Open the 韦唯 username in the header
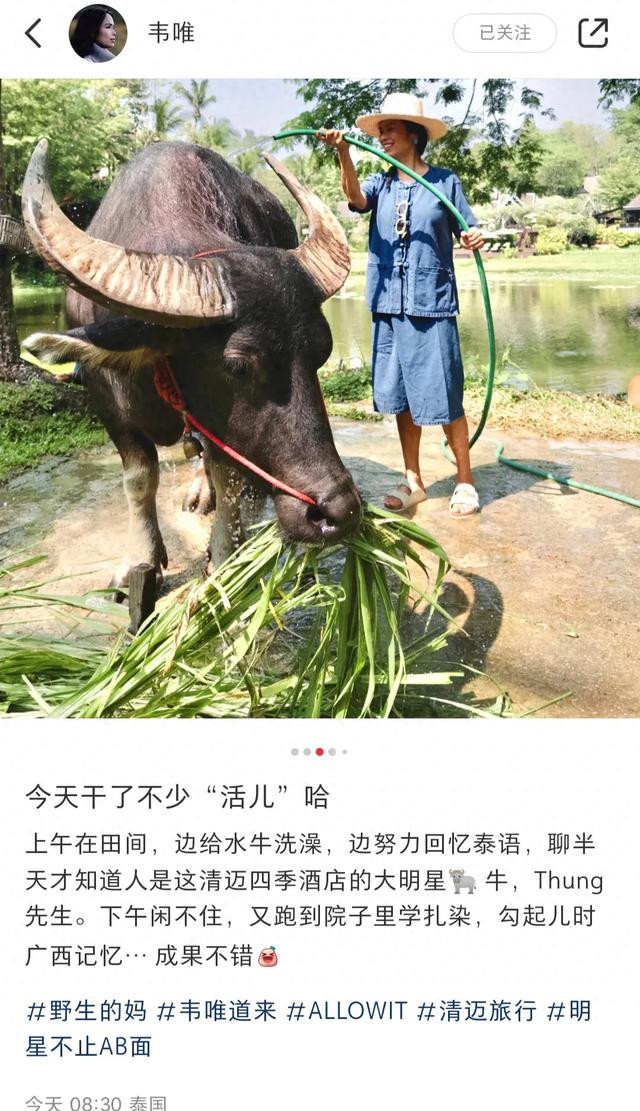 pyautogui.click(x=171, y=33)
